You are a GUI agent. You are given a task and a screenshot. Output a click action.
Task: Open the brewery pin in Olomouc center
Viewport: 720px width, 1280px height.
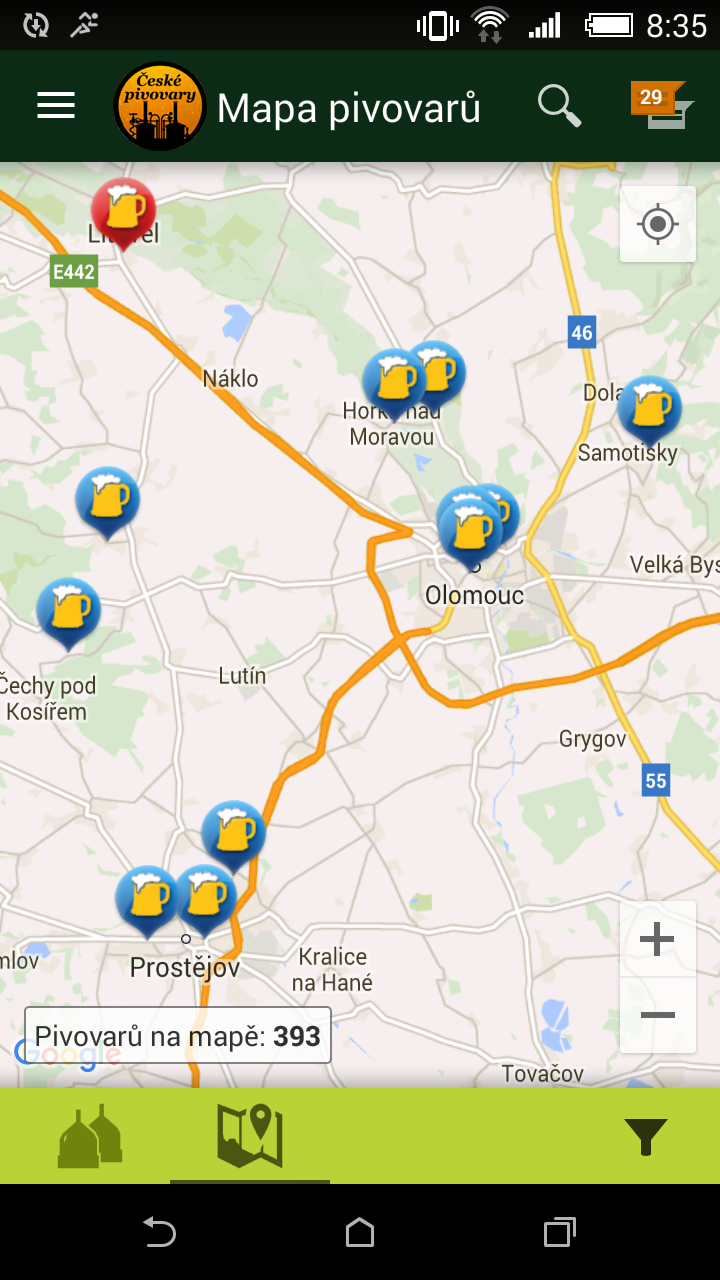pos(470,527)
